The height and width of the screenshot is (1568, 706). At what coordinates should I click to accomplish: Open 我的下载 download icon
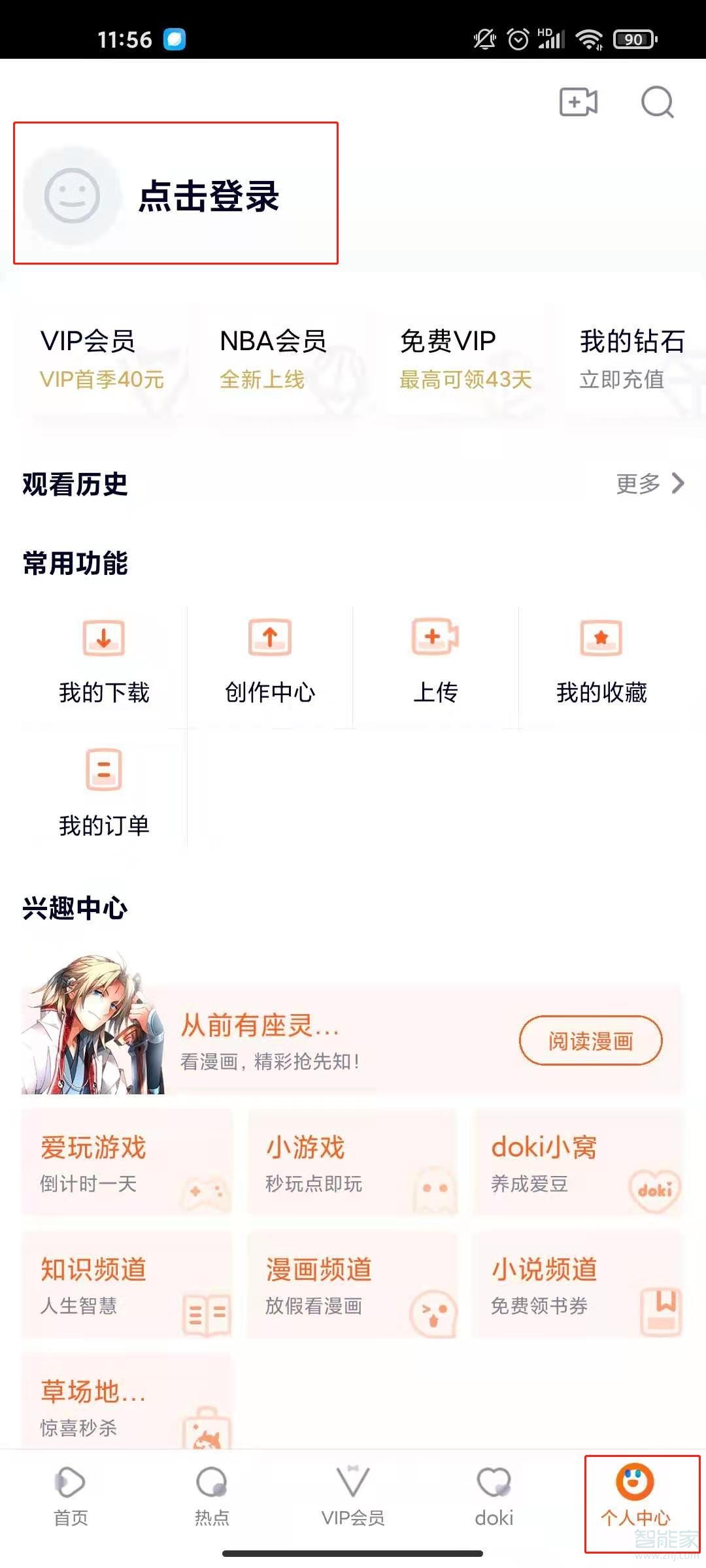coord(103,639)
